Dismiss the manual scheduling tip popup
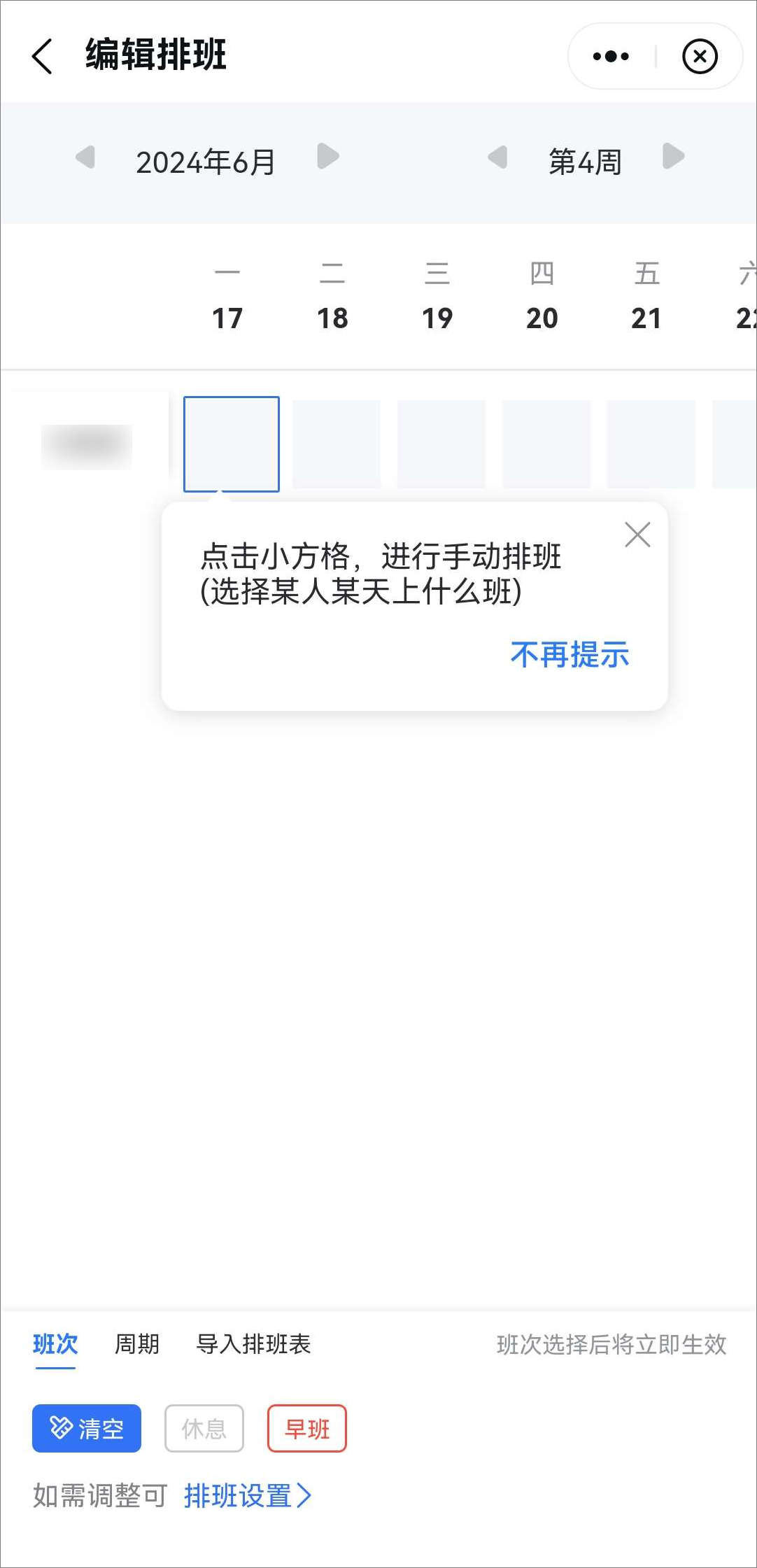 point(637,535)
